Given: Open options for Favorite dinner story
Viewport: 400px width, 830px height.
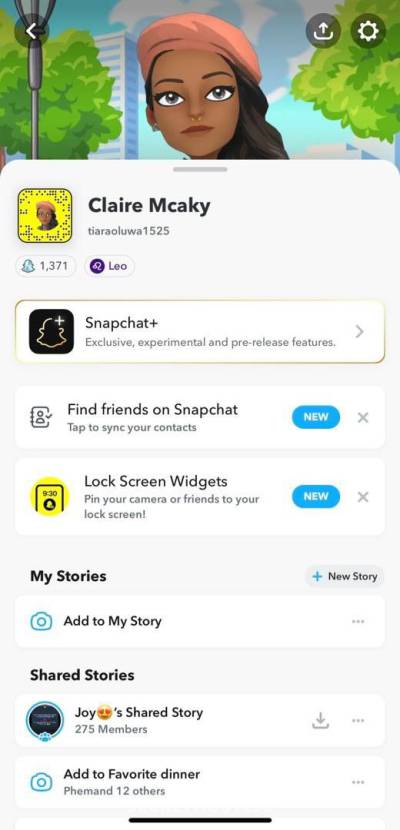Looking at the screenshot, I should point(358,782).
